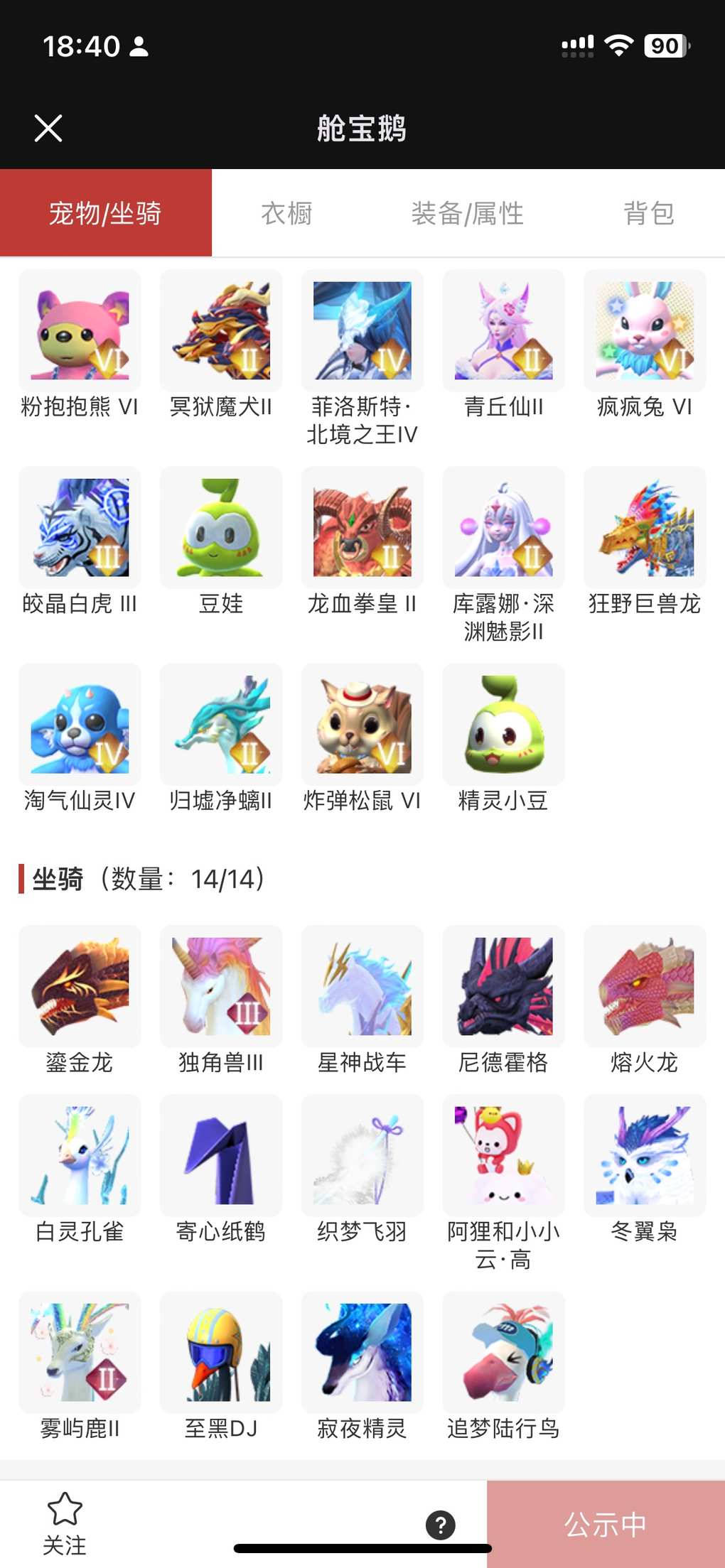Select the 宠物/坐骑 tab
Image resolution: width=725 pixels, height=1568 pixels.
tap(105, 213)
